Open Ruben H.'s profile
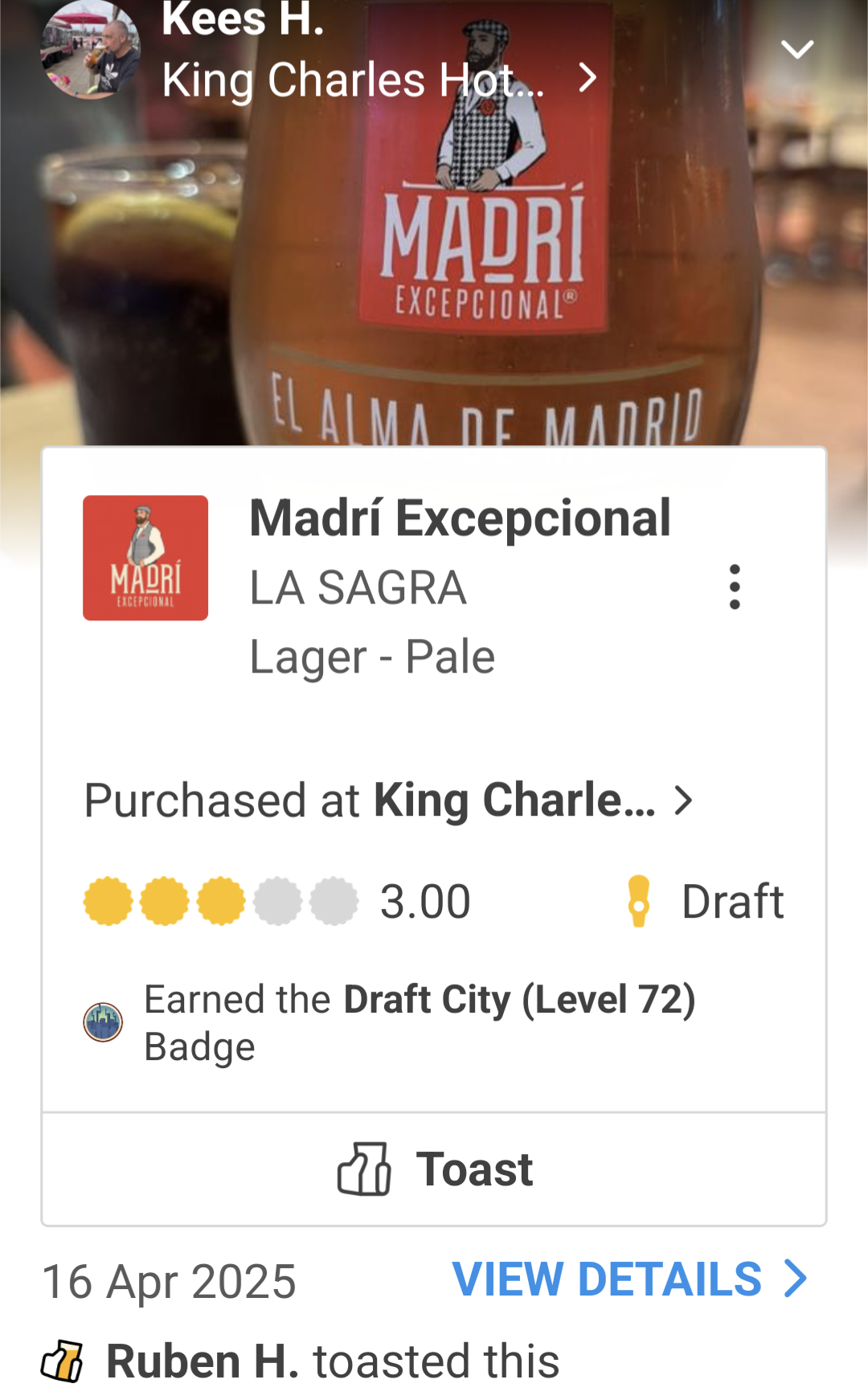 [202, 1361]
